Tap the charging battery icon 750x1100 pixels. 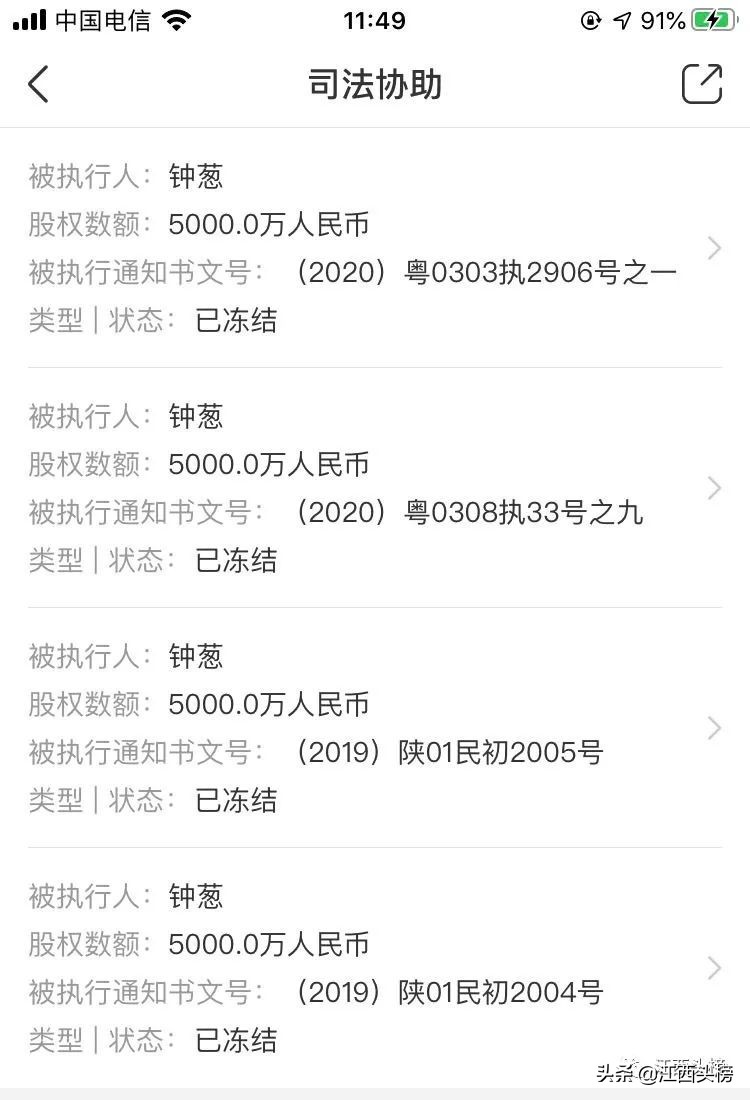click(x=716, y=18)
